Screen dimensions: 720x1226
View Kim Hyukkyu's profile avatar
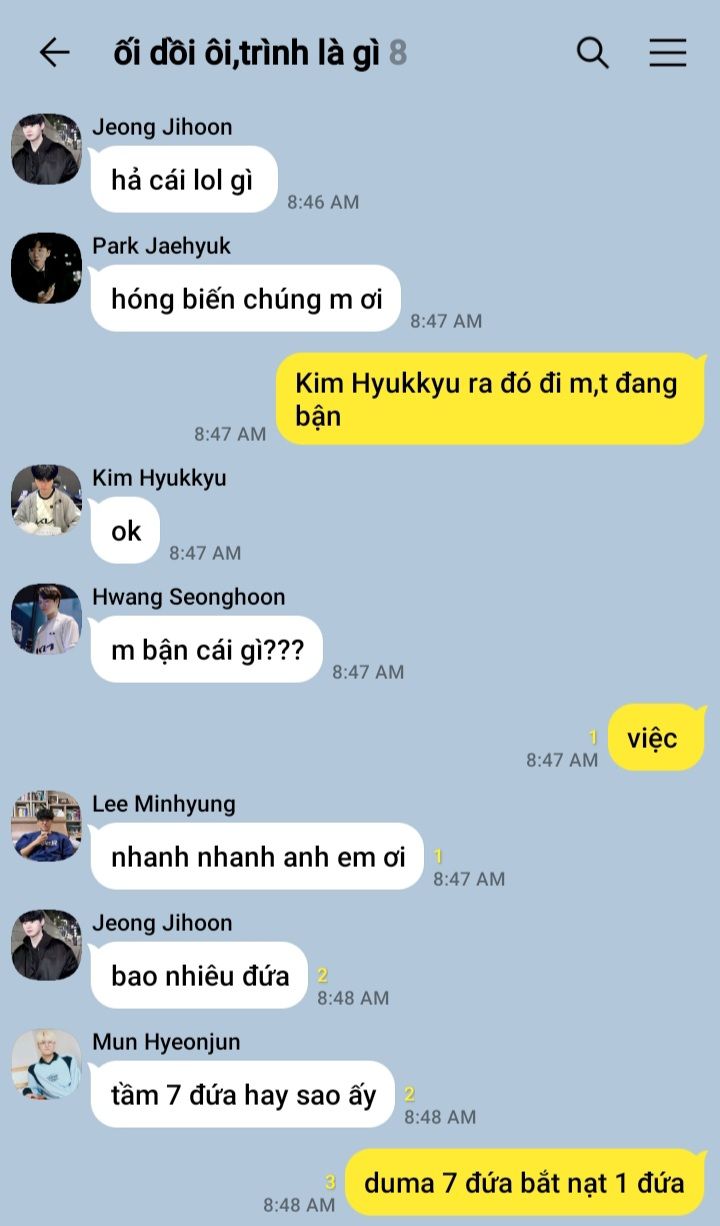pos(46,500)
